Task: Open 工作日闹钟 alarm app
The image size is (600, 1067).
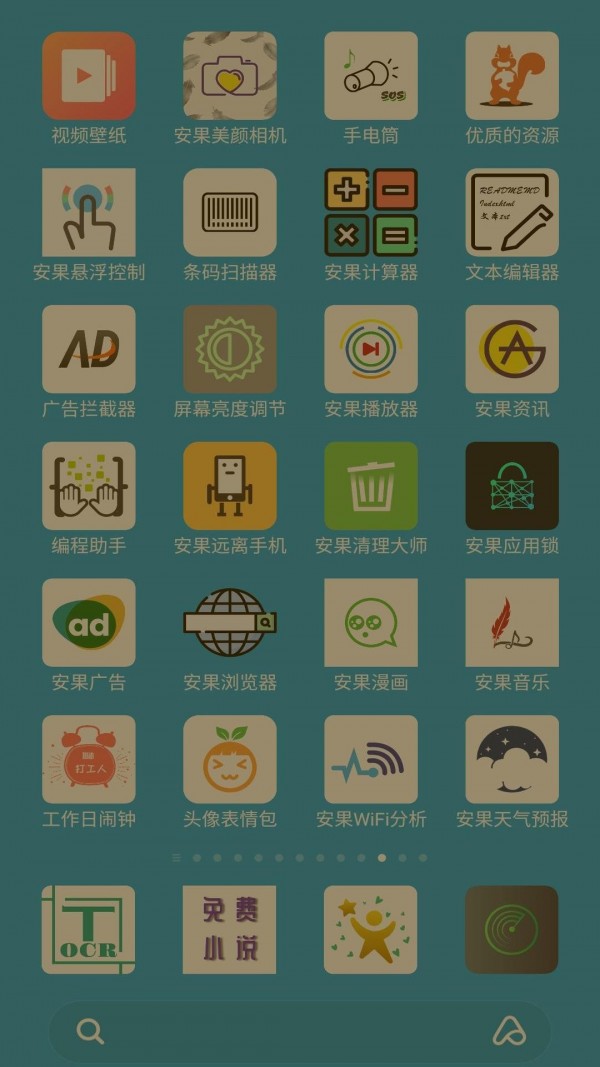Action: [x=88, y=760]
